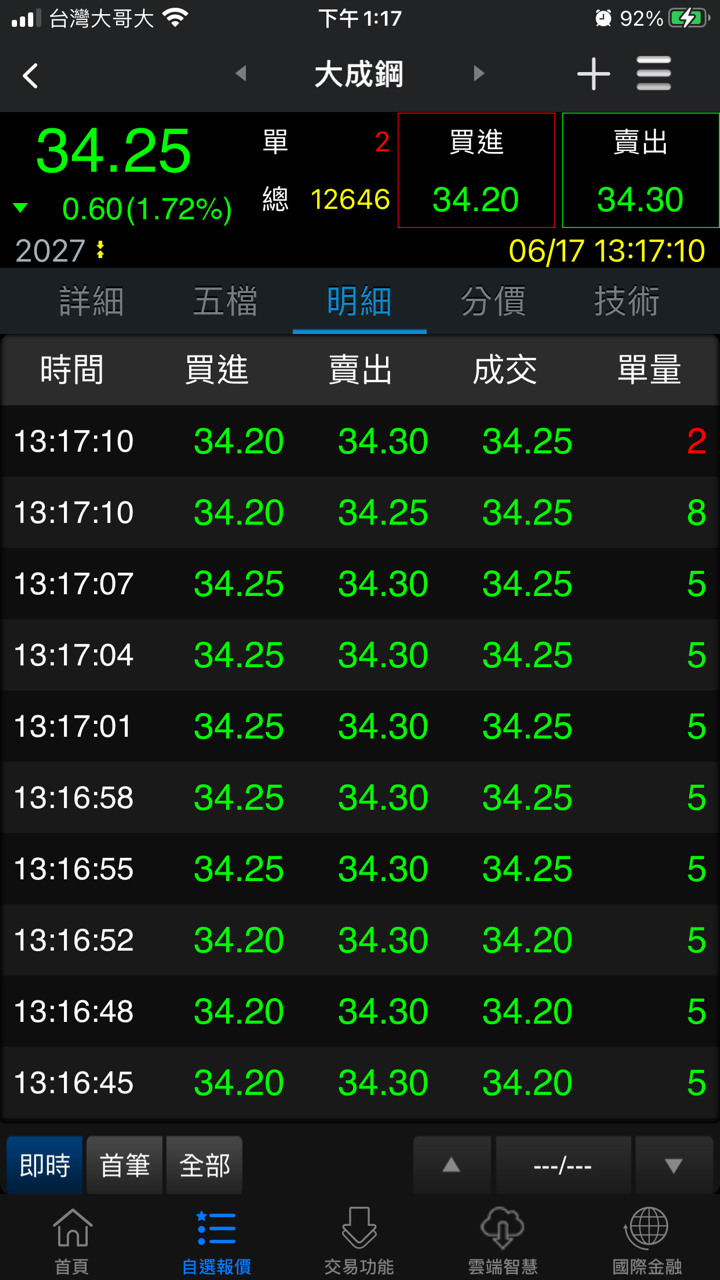Screen dimensions: 720x1280
Task: View the 技術 tab
Action: (627, 301)
